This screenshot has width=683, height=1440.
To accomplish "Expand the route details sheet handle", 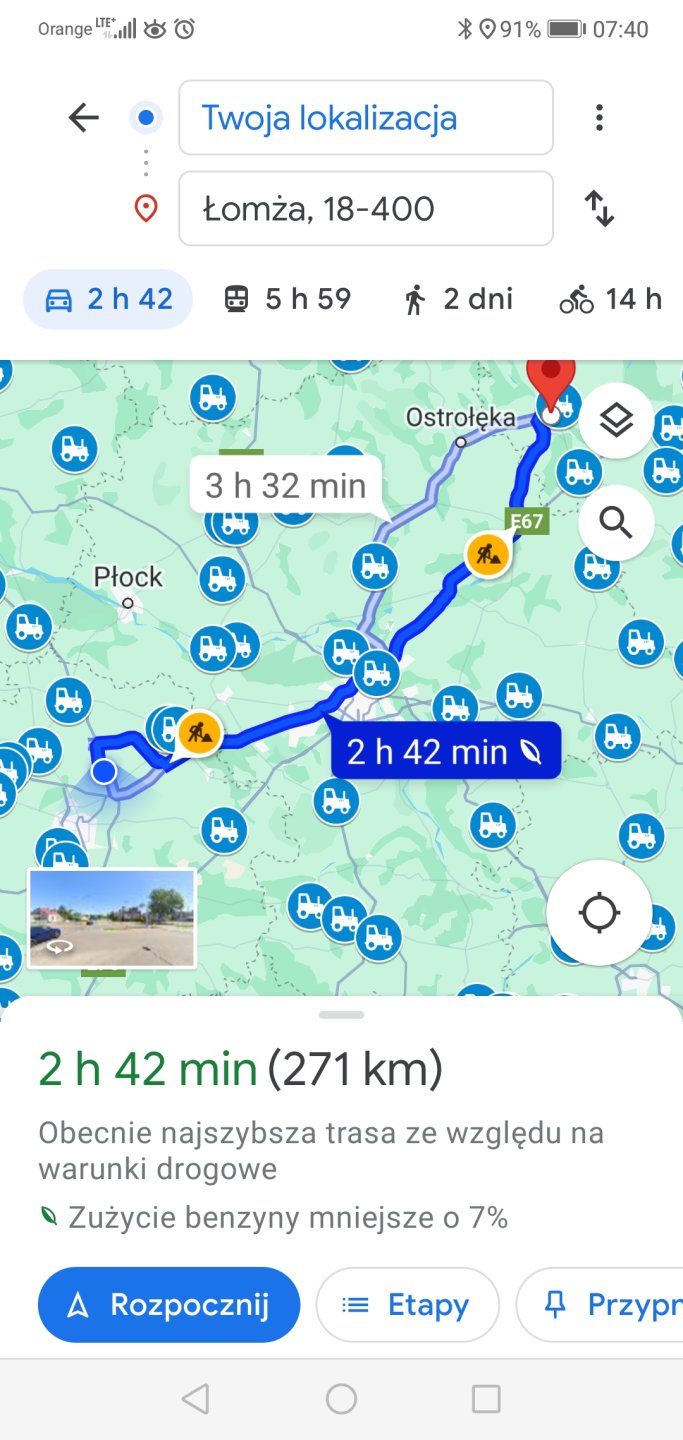I will (342, 1015).
